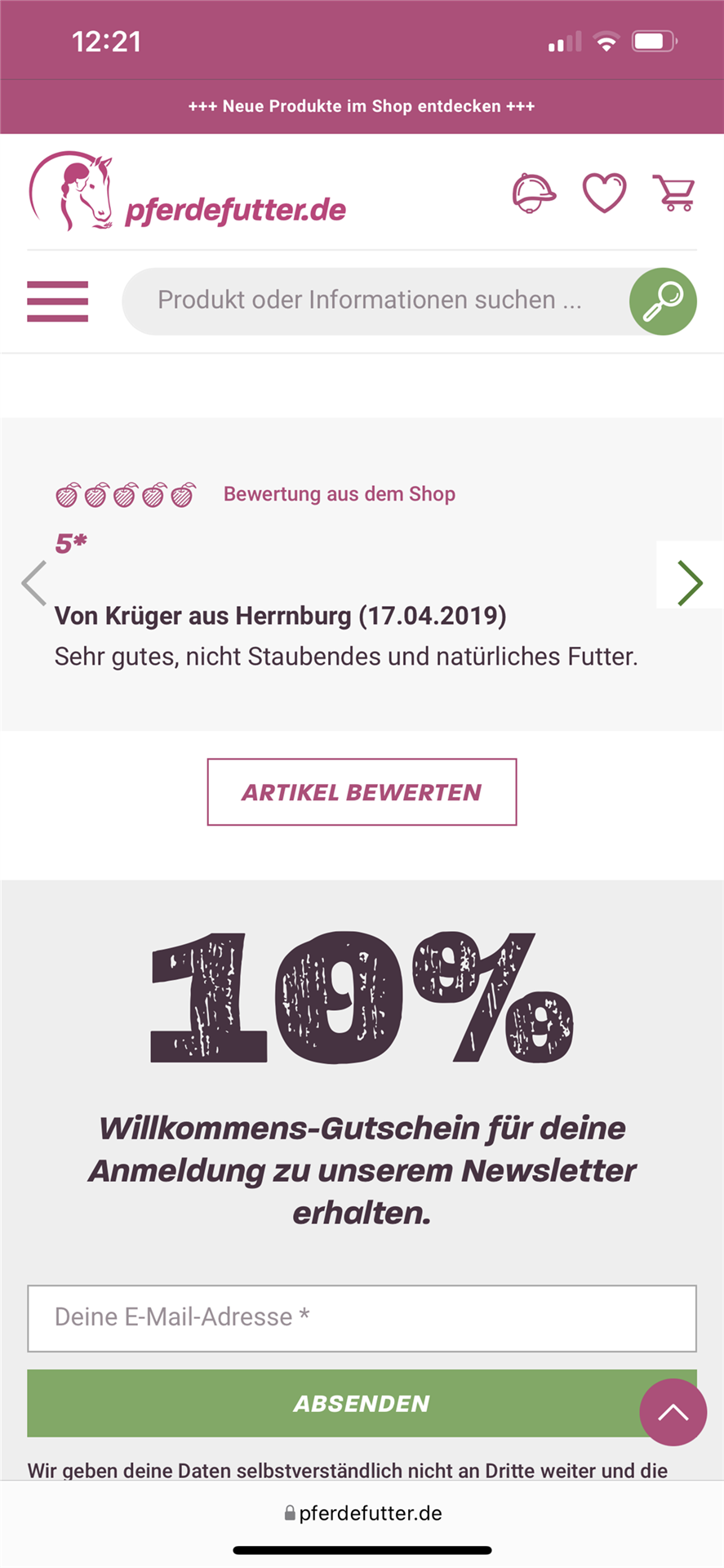Screen dimensions: 724x1568
Task: Open the hamburger menu
Action: (x=57, y=301)
